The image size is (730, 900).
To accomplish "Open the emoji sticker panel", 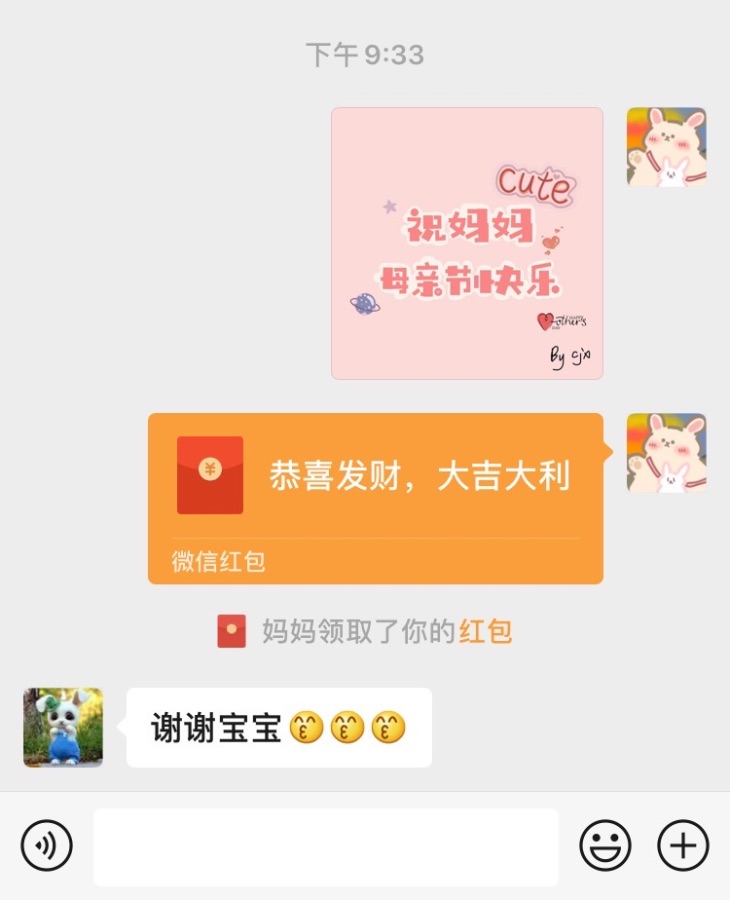I will click(605, 846).
